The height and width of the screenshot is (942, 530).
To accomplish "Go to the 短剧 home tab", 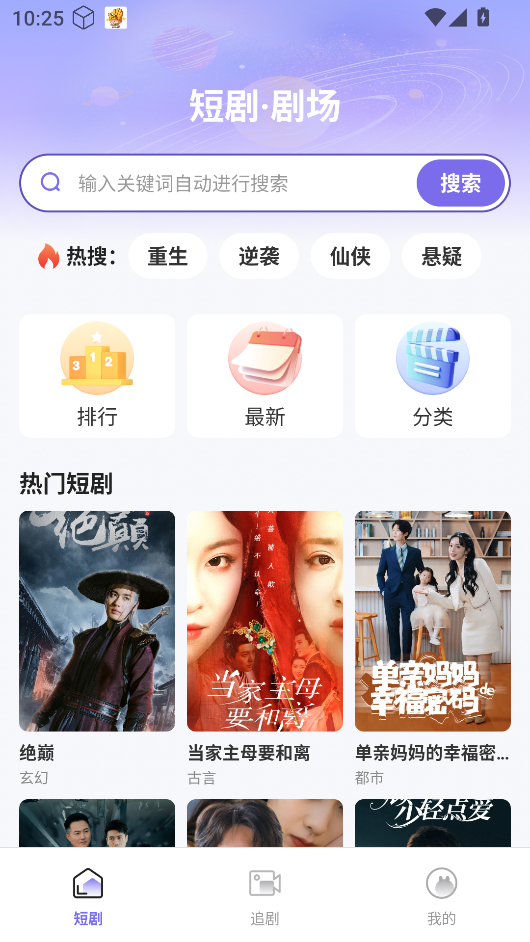I will click(88, 896).
